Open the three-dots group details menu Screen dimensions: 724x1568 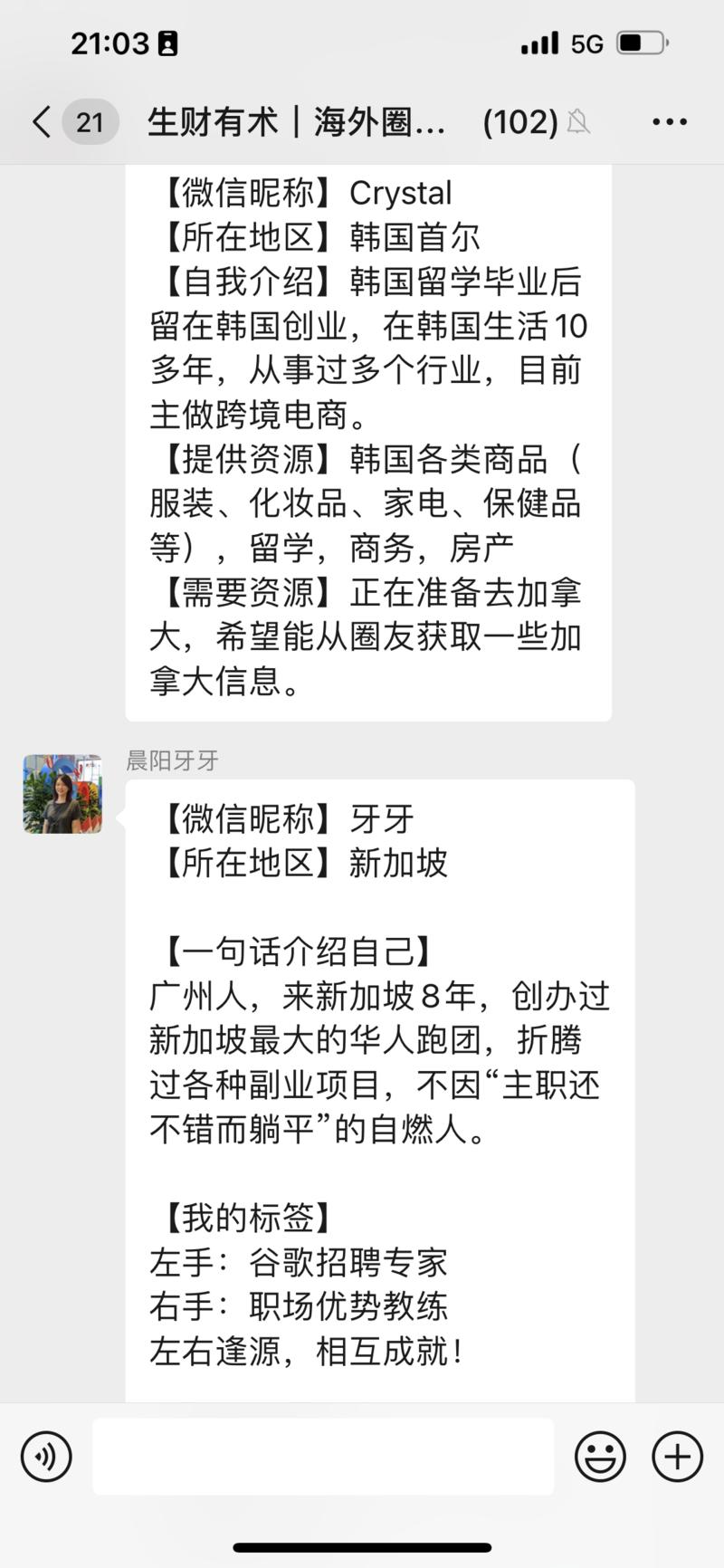click(671, 121)
